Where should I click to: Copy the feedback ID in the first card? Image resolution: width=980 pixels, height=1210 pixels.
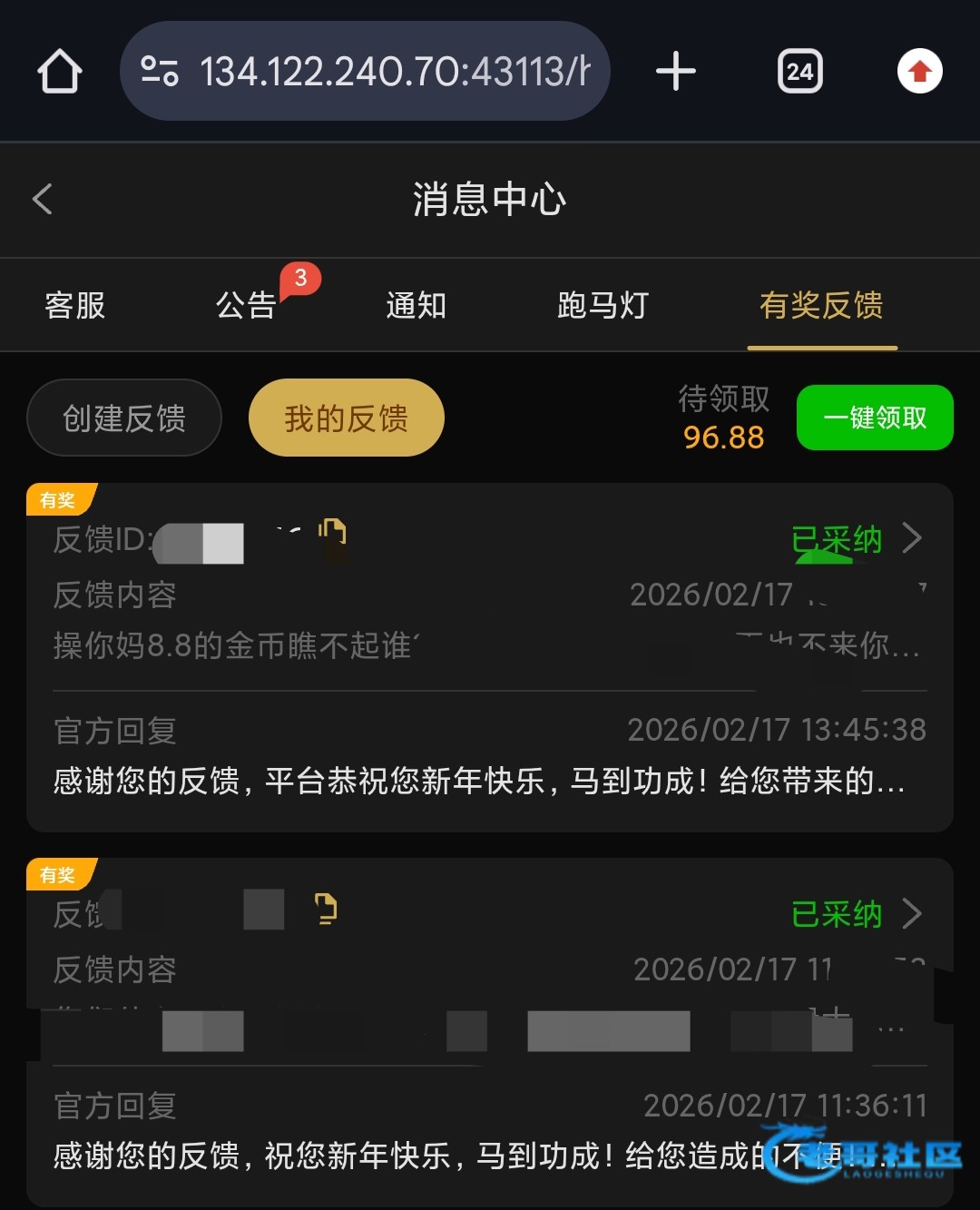(x=333, y=533)
